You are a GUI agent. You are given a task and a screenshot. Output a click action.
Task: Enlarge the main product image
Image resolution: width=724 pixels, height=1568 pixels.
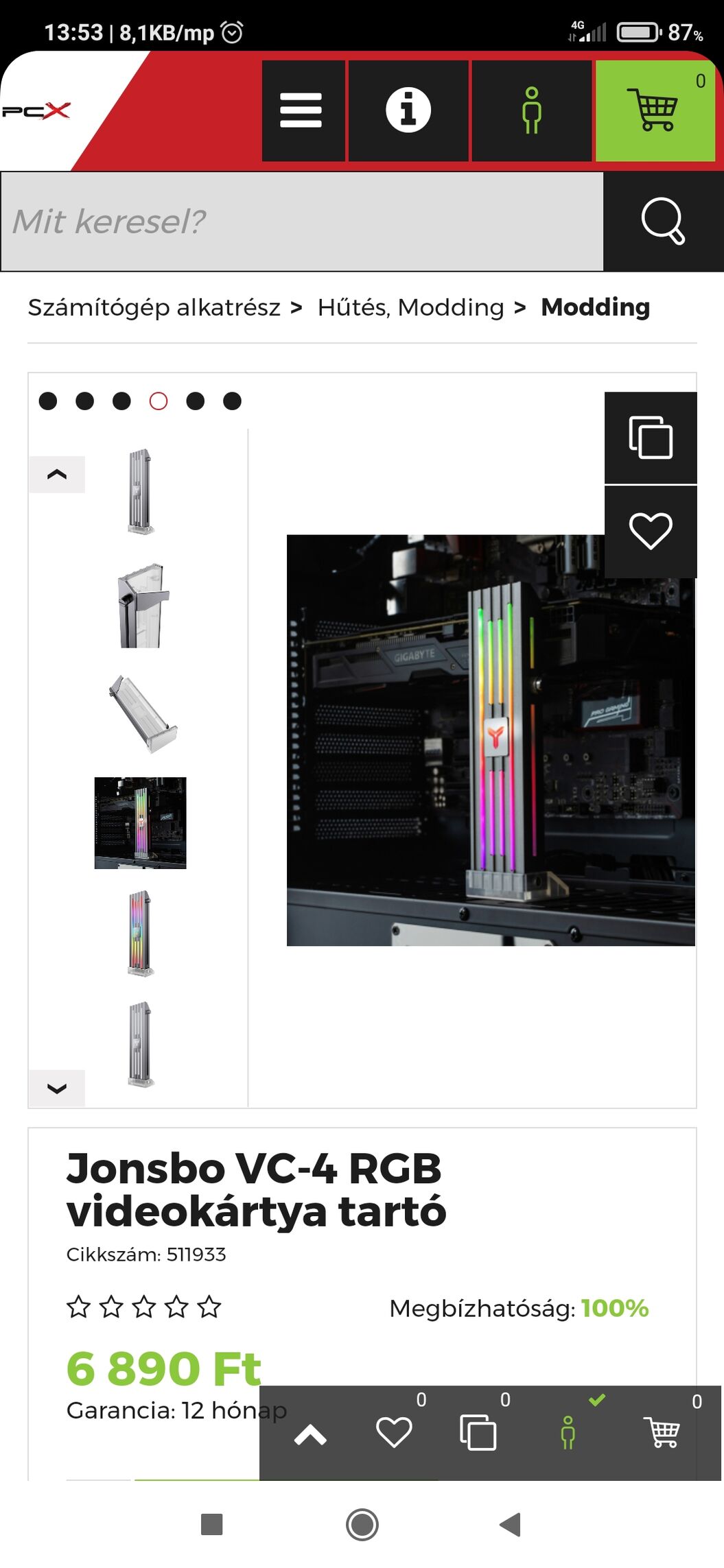pyautogui.click(x=490, y=740)
